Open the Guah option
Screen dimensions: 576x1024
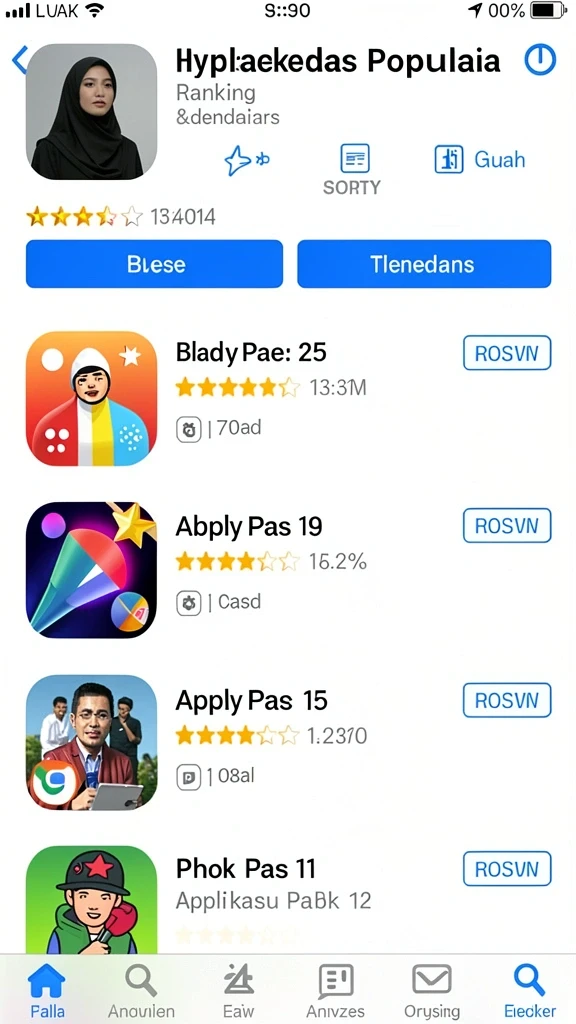click(x=480, y=159)
